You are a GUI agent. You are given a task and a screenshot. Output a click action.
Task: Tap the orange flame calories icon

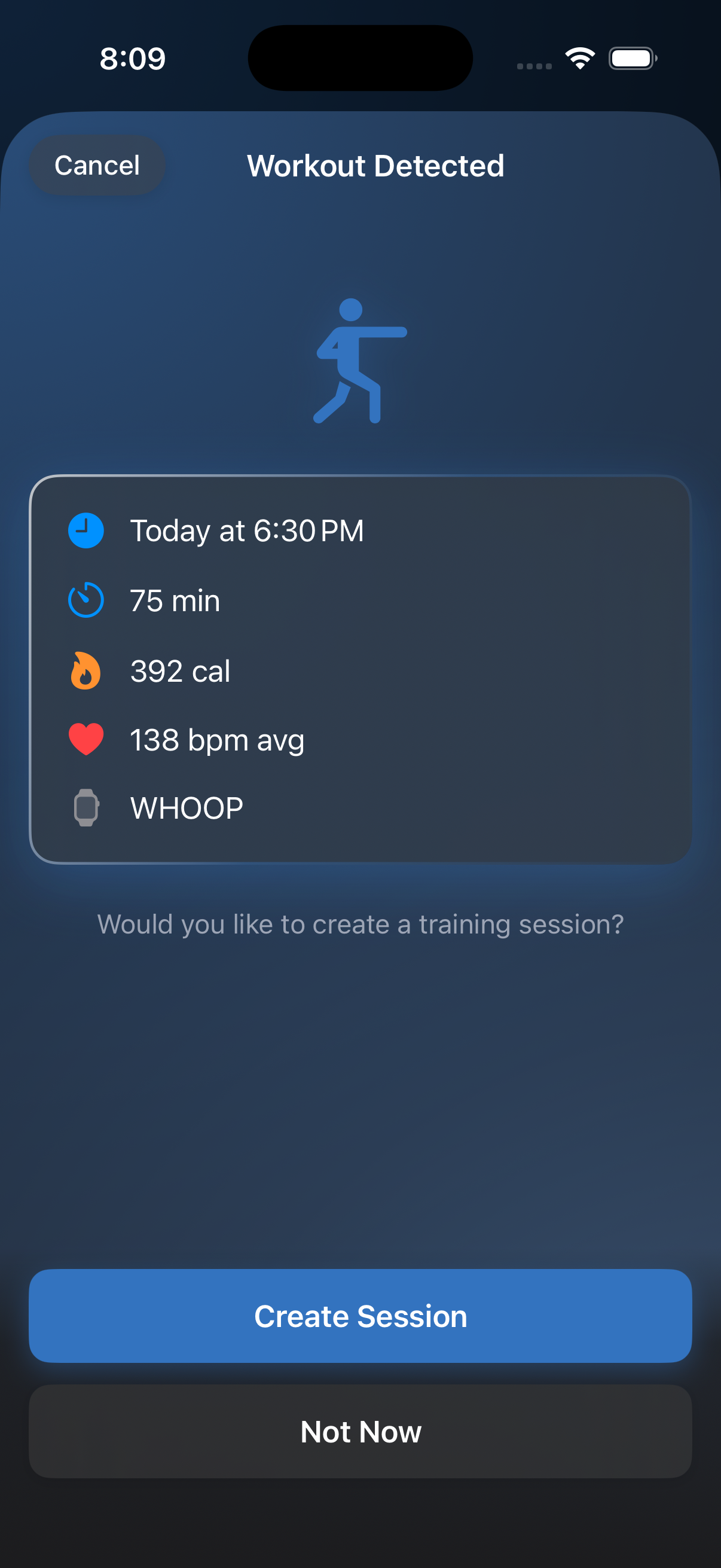pyautogui.click(x=85, y=670)
